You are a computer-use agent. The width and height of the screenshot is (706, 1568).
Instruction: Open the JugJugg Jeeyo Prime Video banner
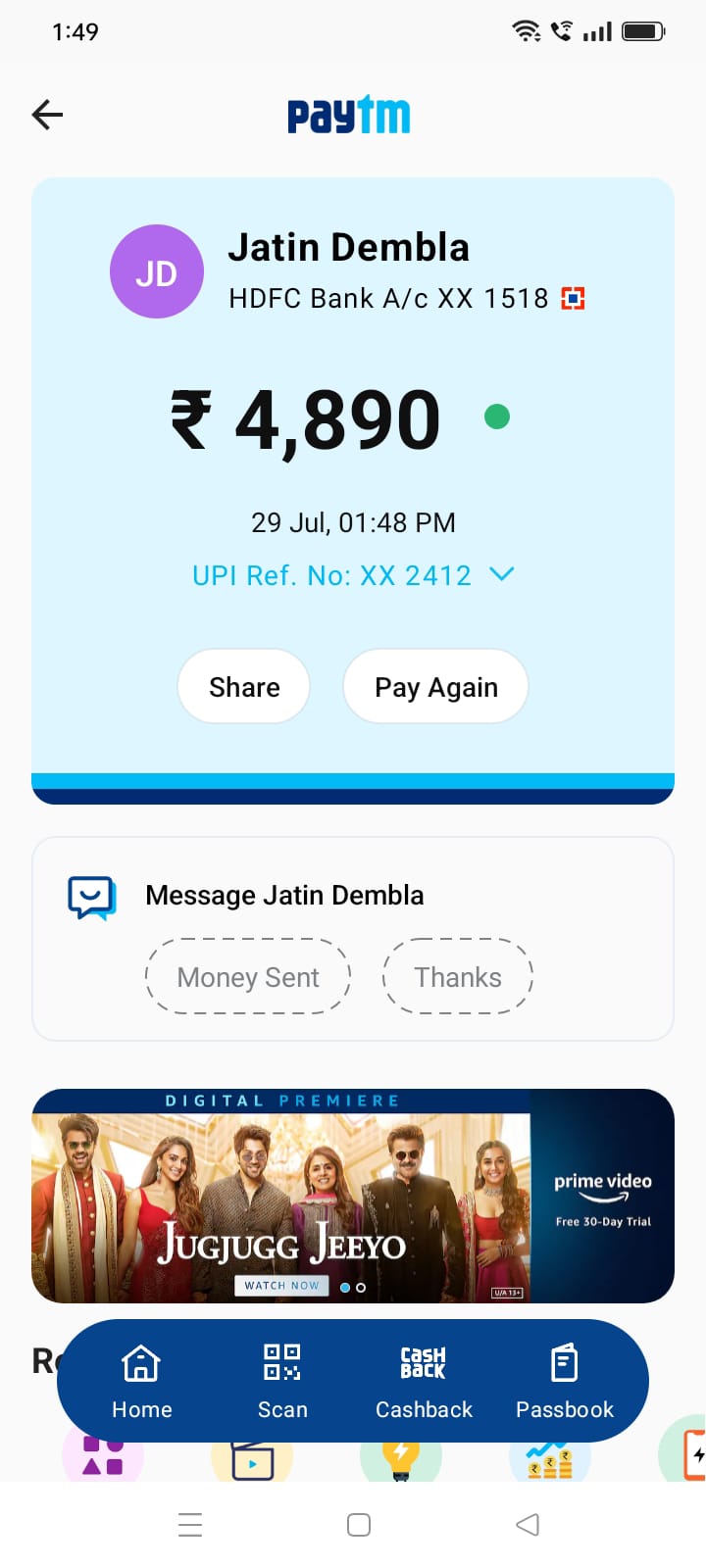353,1196
